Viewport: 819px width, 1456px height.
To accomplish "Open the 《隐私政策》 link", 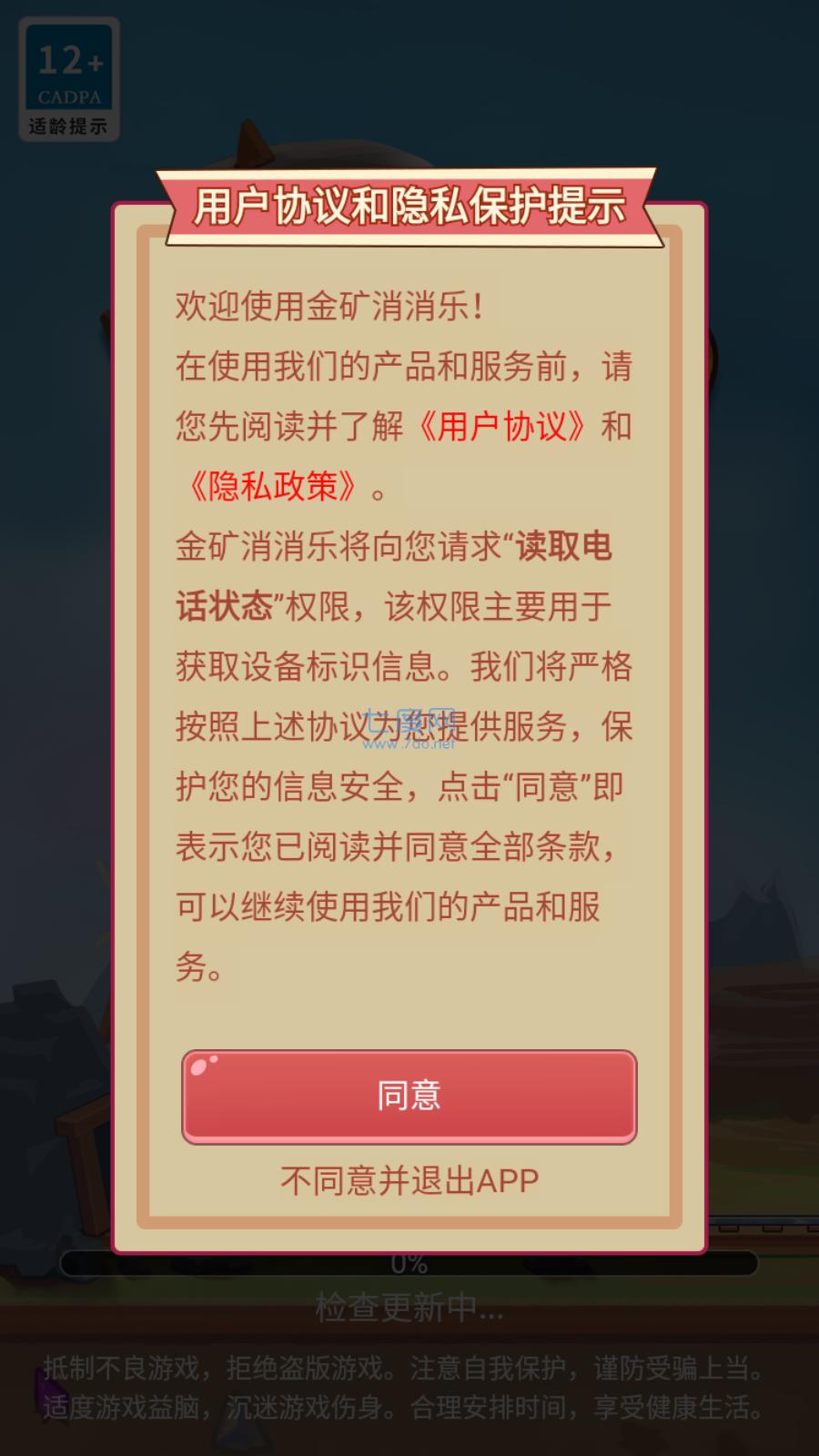I will (272, 486).
